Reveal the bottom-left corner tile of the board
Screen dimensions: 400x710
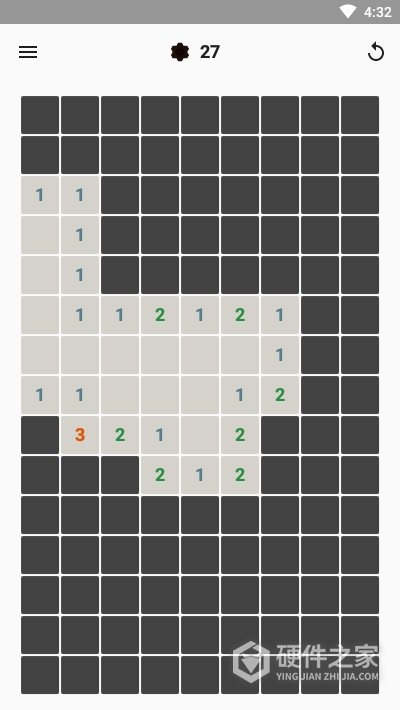40,675
